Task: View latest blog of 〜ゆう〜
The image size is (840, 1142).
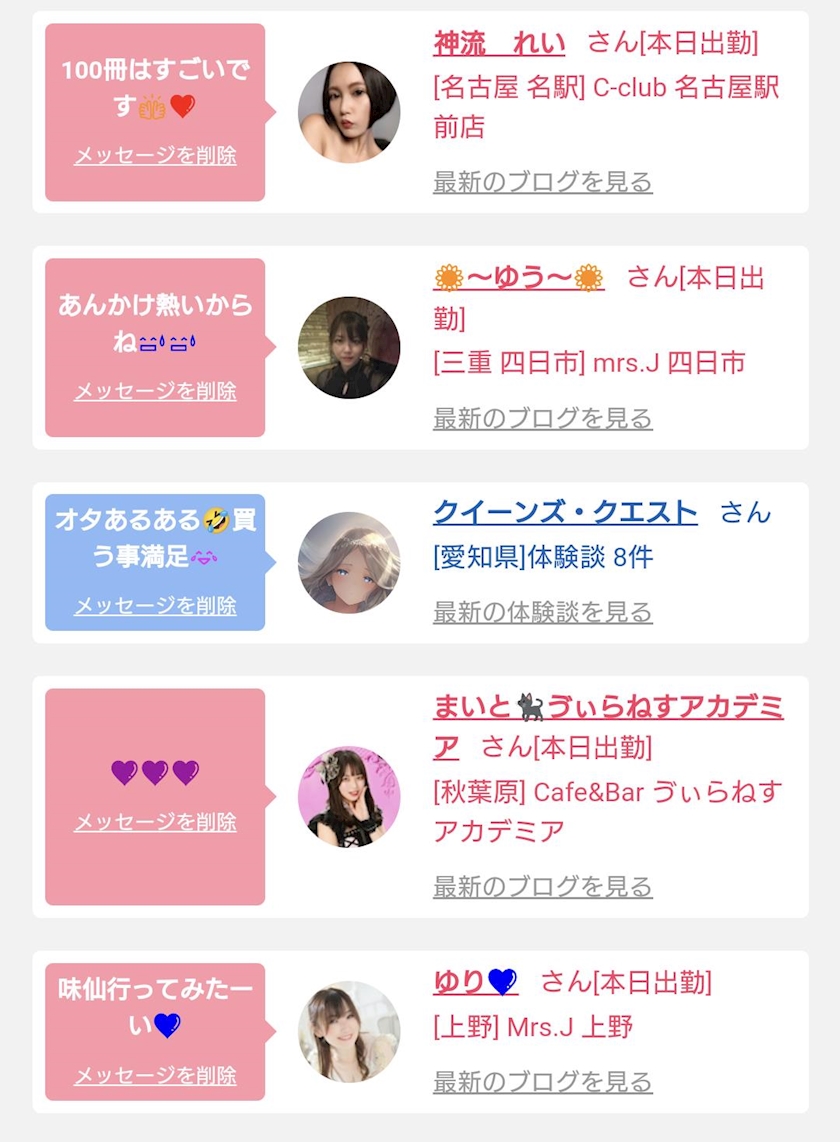Action: click(543, 418)
